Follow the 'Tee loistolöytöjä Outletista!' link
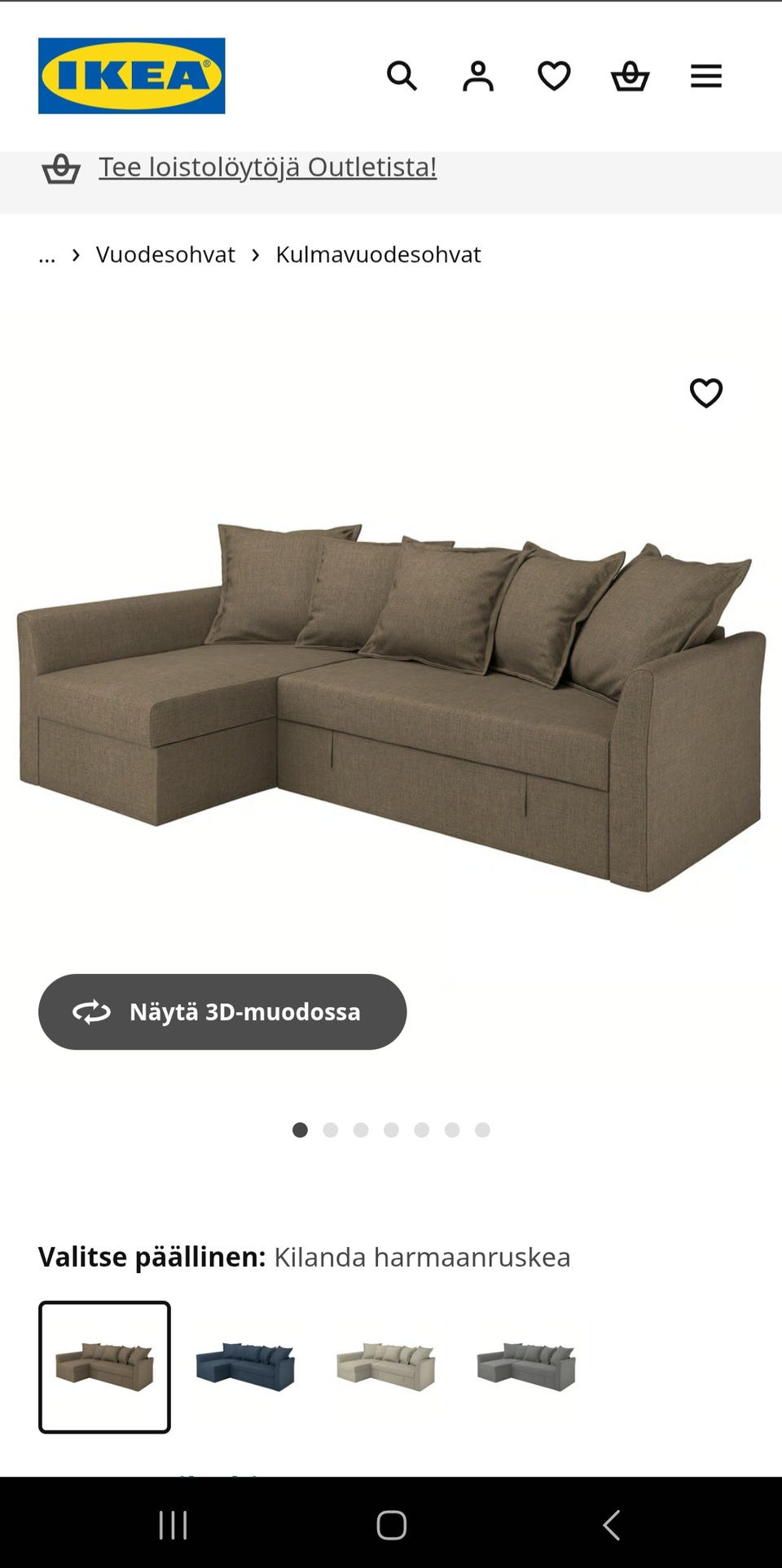 click(267, 167)
